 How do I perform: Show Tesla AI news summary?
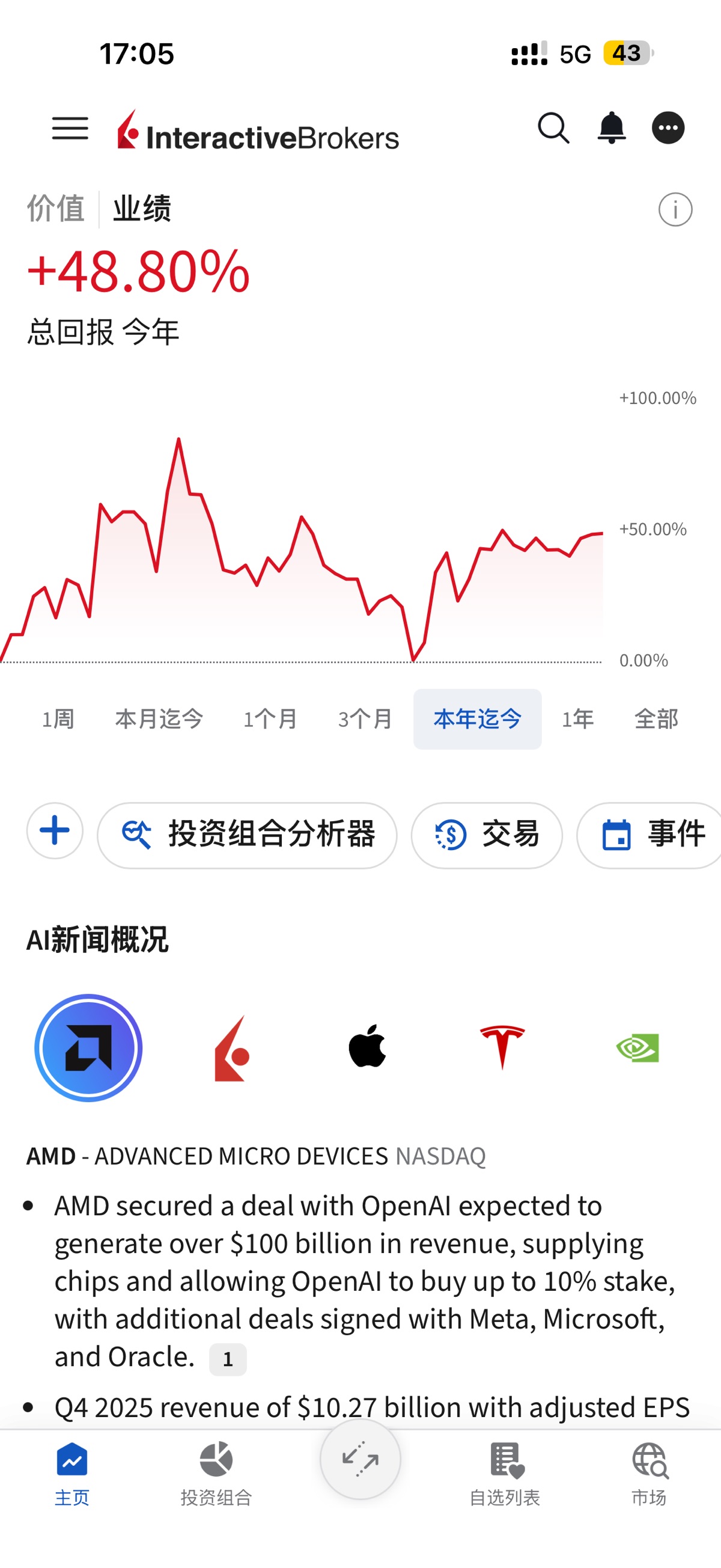pos(502,1047)
